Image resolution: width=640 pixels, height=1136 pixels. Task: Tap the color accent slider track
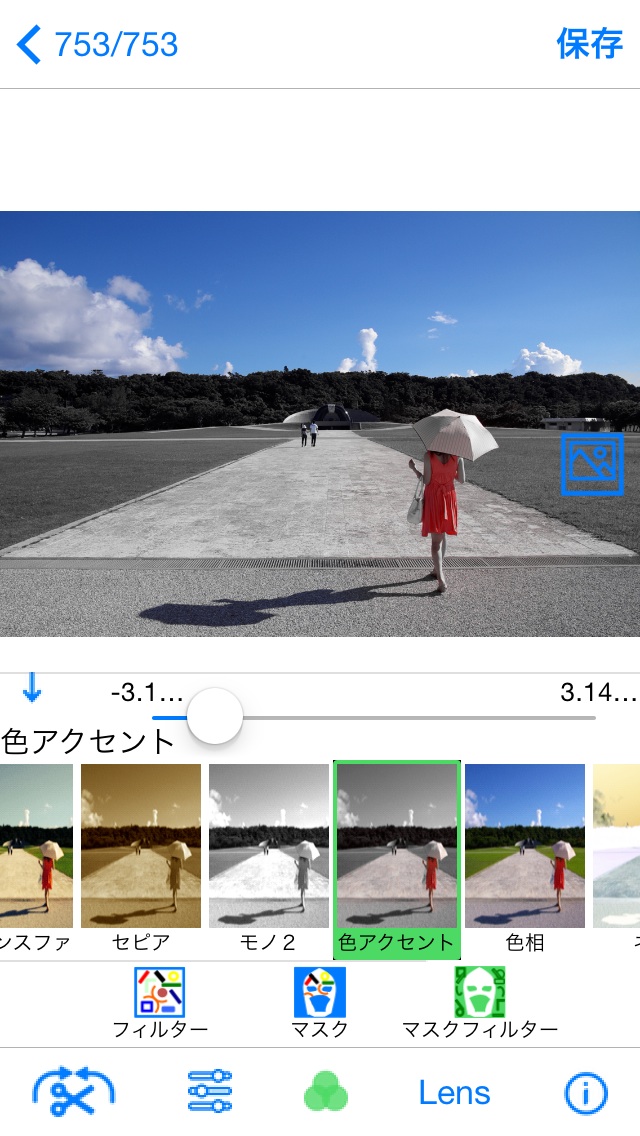[373, 718]
